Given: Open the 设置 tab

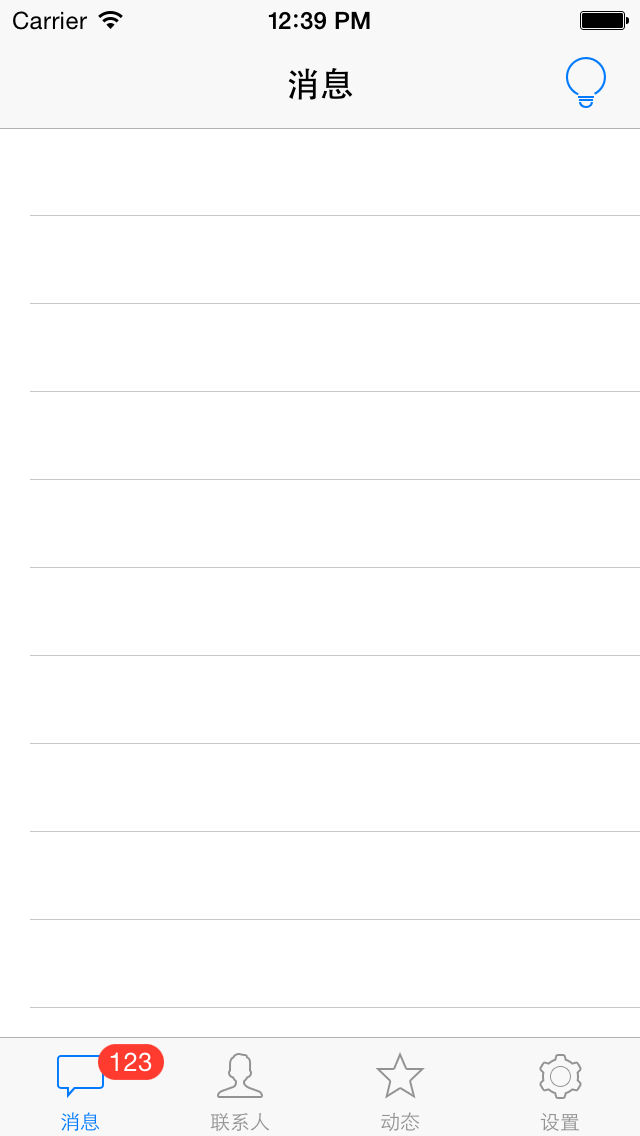Looking at the screenshot, I should coord(560,1088).
